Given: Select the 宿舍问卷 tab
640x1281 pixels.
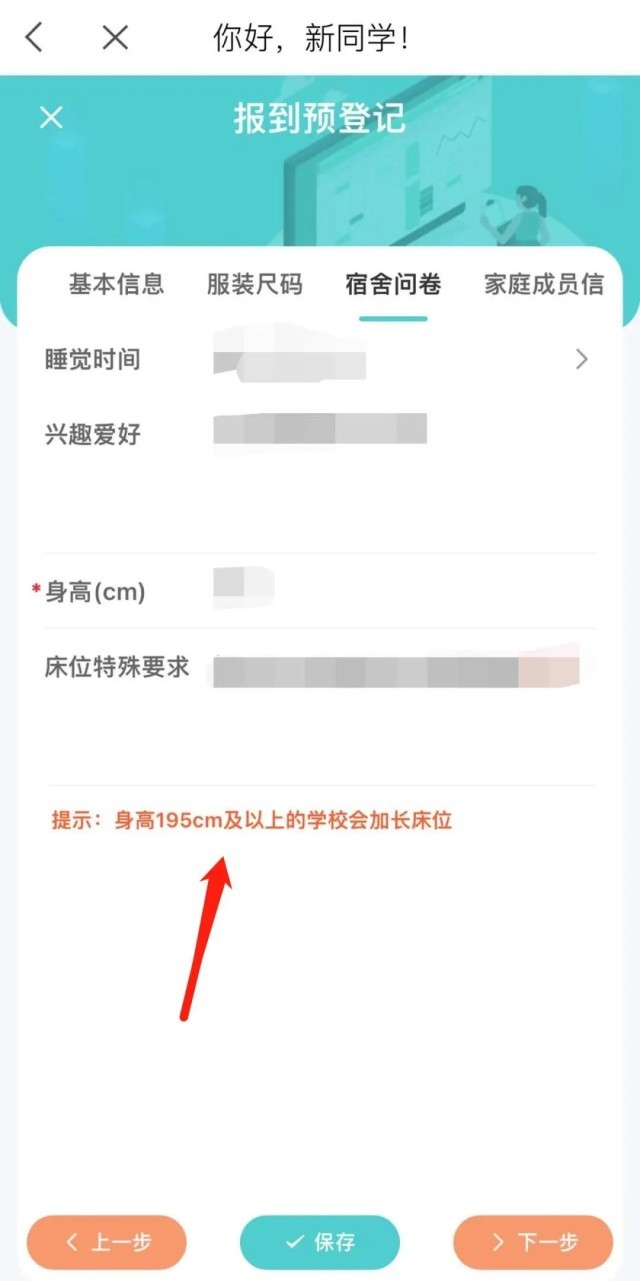Looking at the screenshot, I should pyautogui.click(x=393, y=284).
